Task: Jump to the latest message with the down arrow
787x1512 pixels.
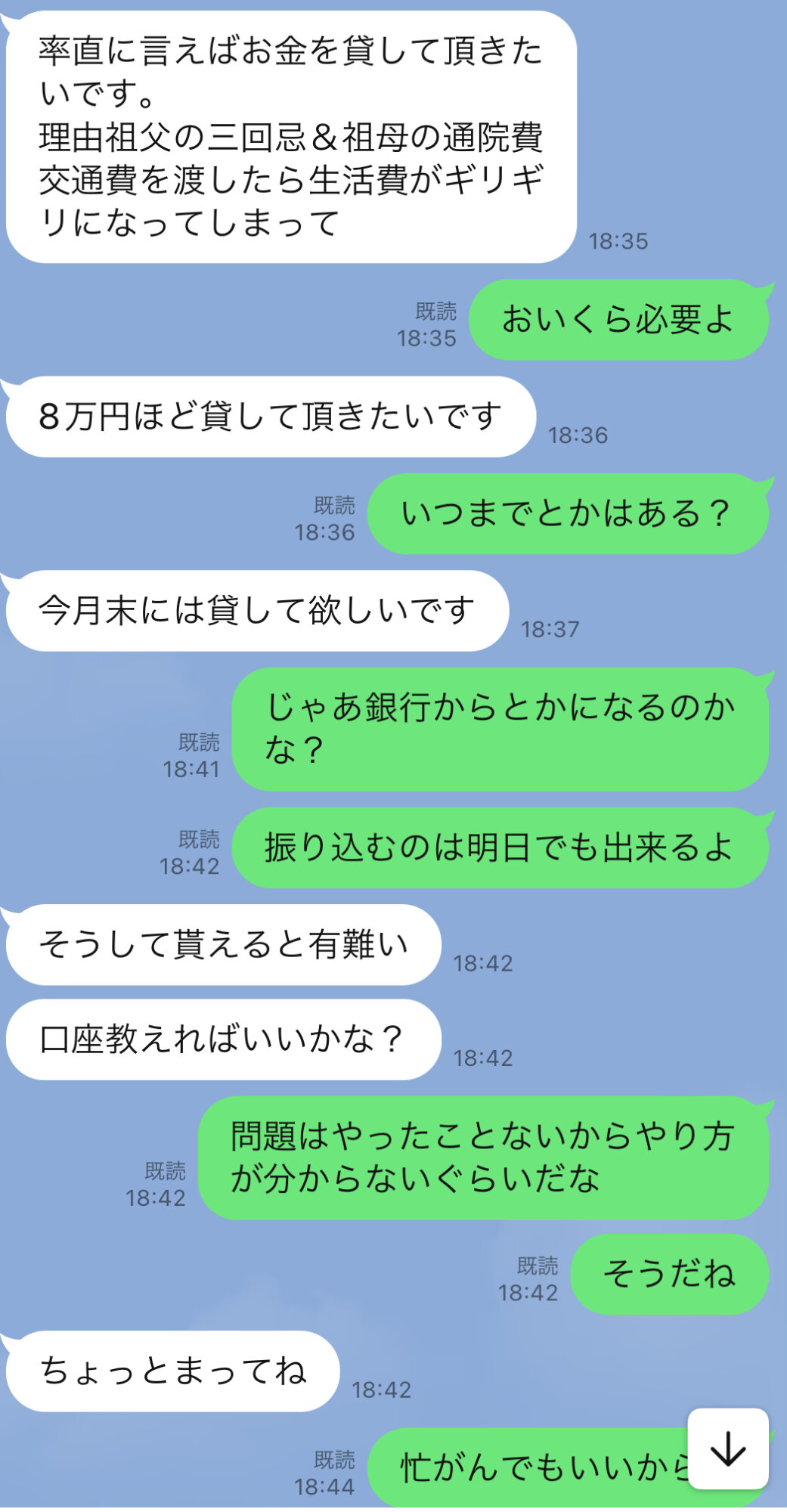Action: (x=727, y=1449)
